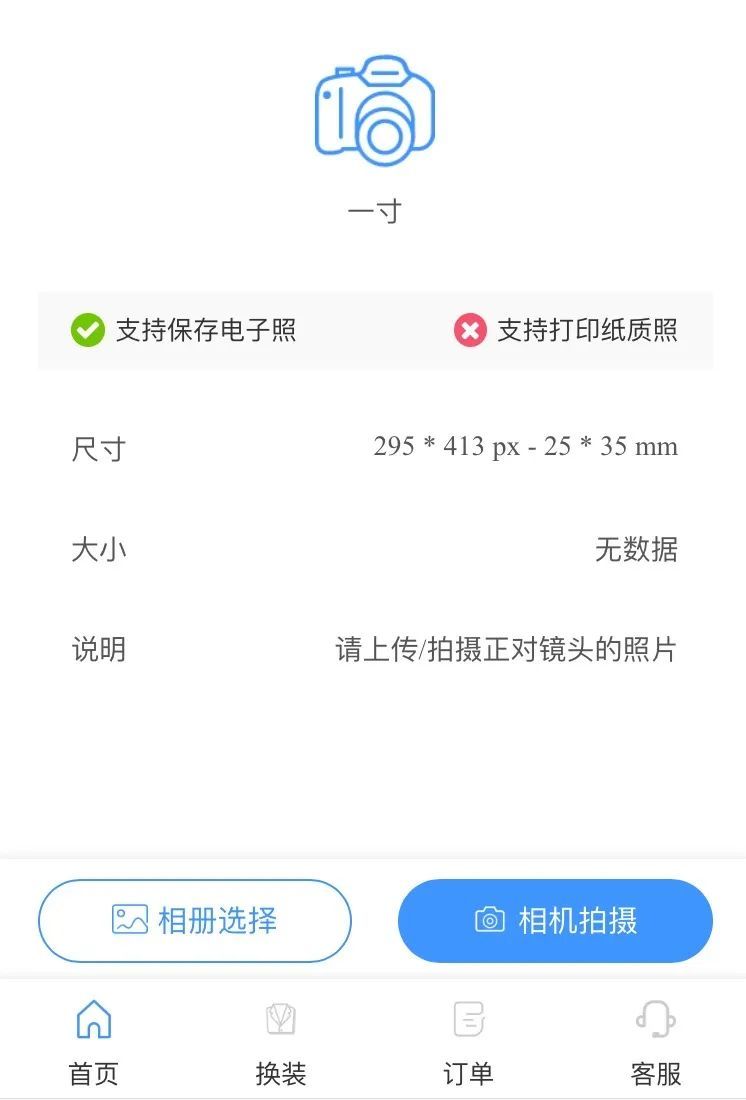Tap the 相机拍摄 button
Screen dimensions: 746x1100
tap(555, 920)
